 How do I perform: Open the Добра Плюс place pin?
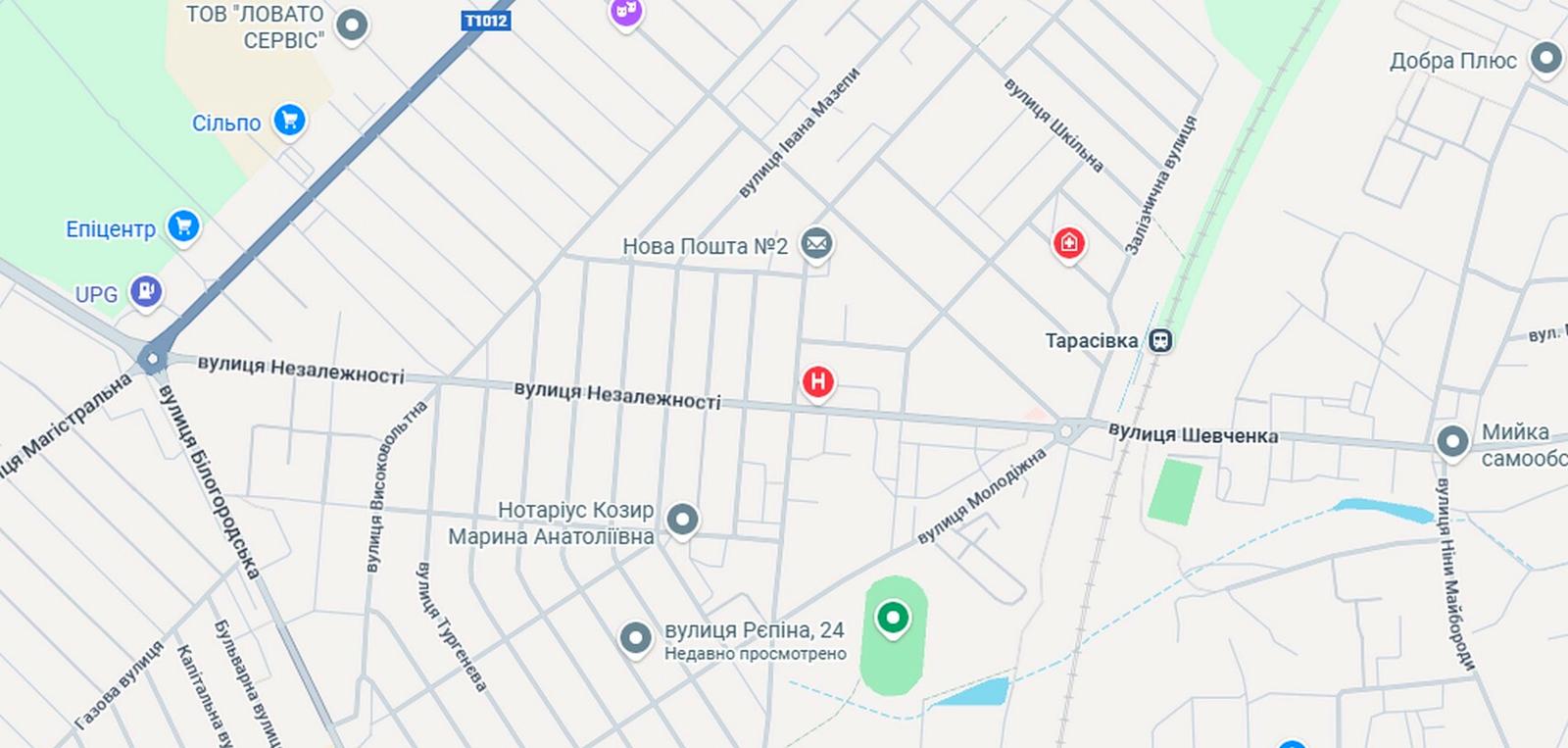tap(1546, 59)
